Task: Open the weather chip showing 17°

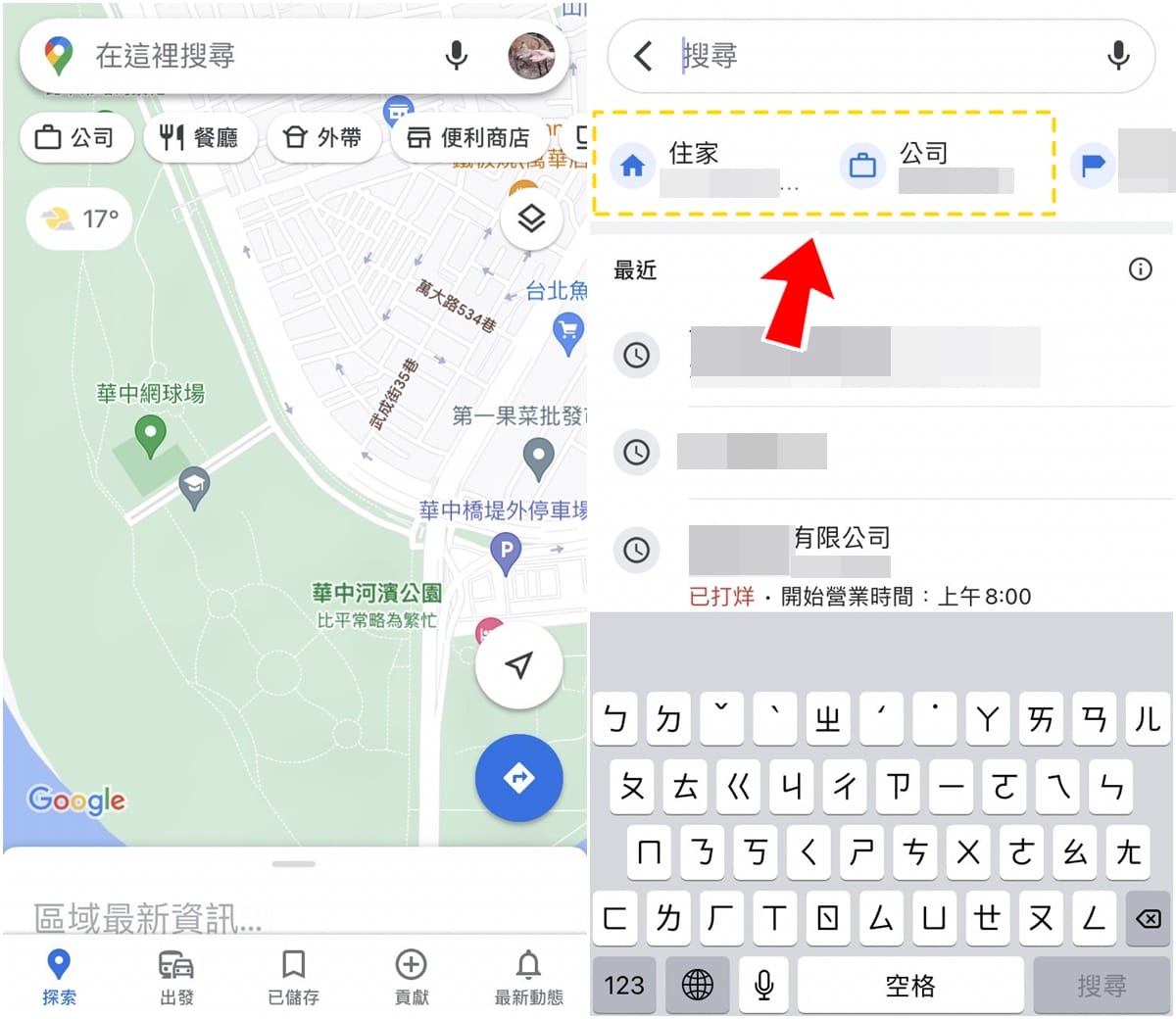Action: pyautogui.click(x=80, y=218)
